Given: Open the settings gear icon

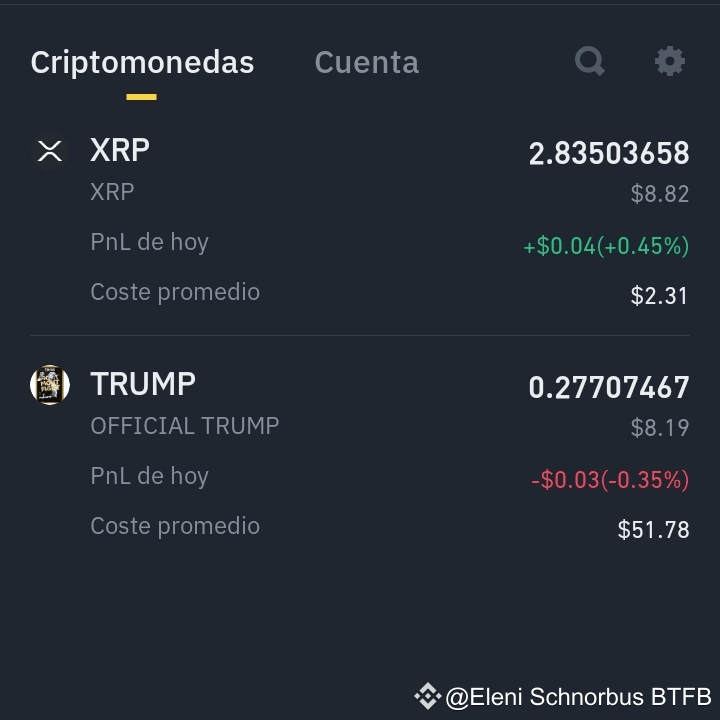Looking at the screenshot, I should coord(669,62).
